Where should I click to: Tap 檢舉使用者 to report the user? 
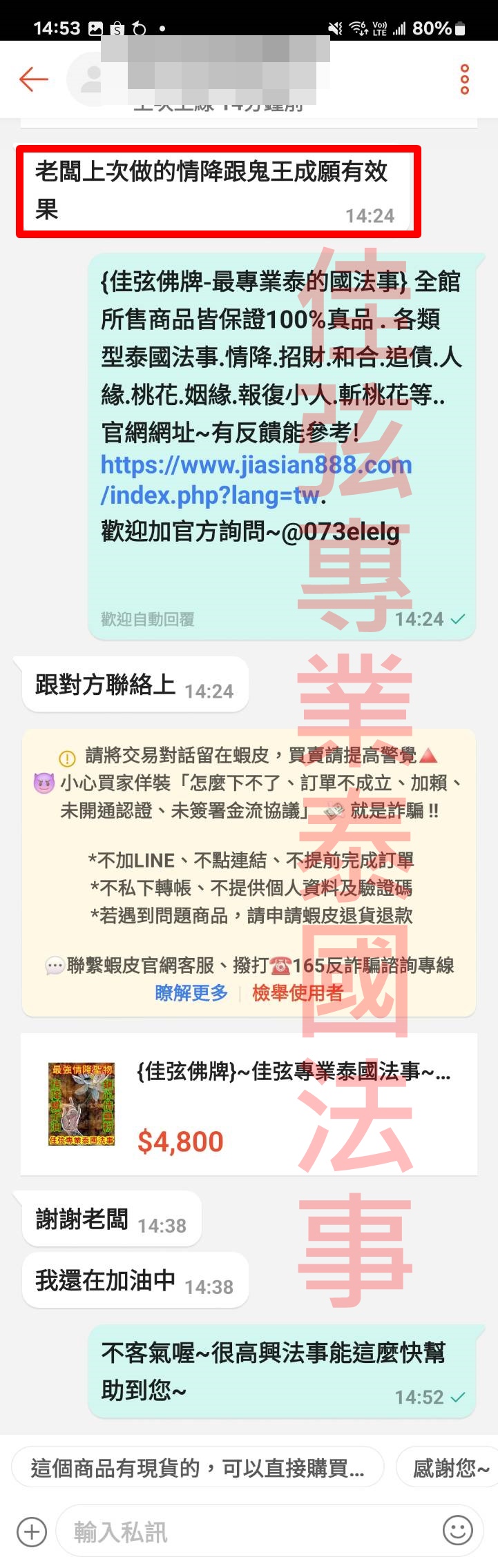click(297, 993)
